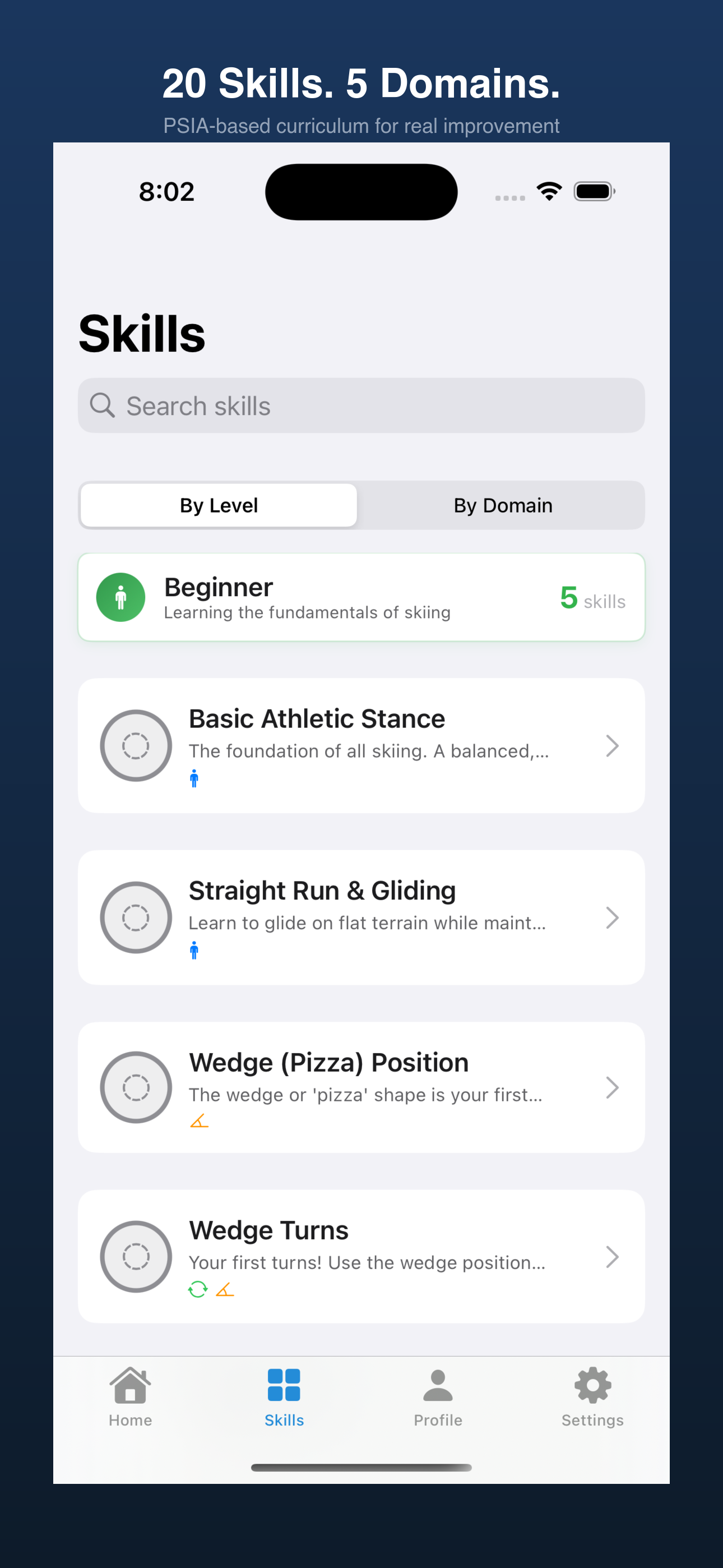Tap the blue stance icon under Basic Athletic Stance
723x1568 pixels.
[x=194, y=777]
